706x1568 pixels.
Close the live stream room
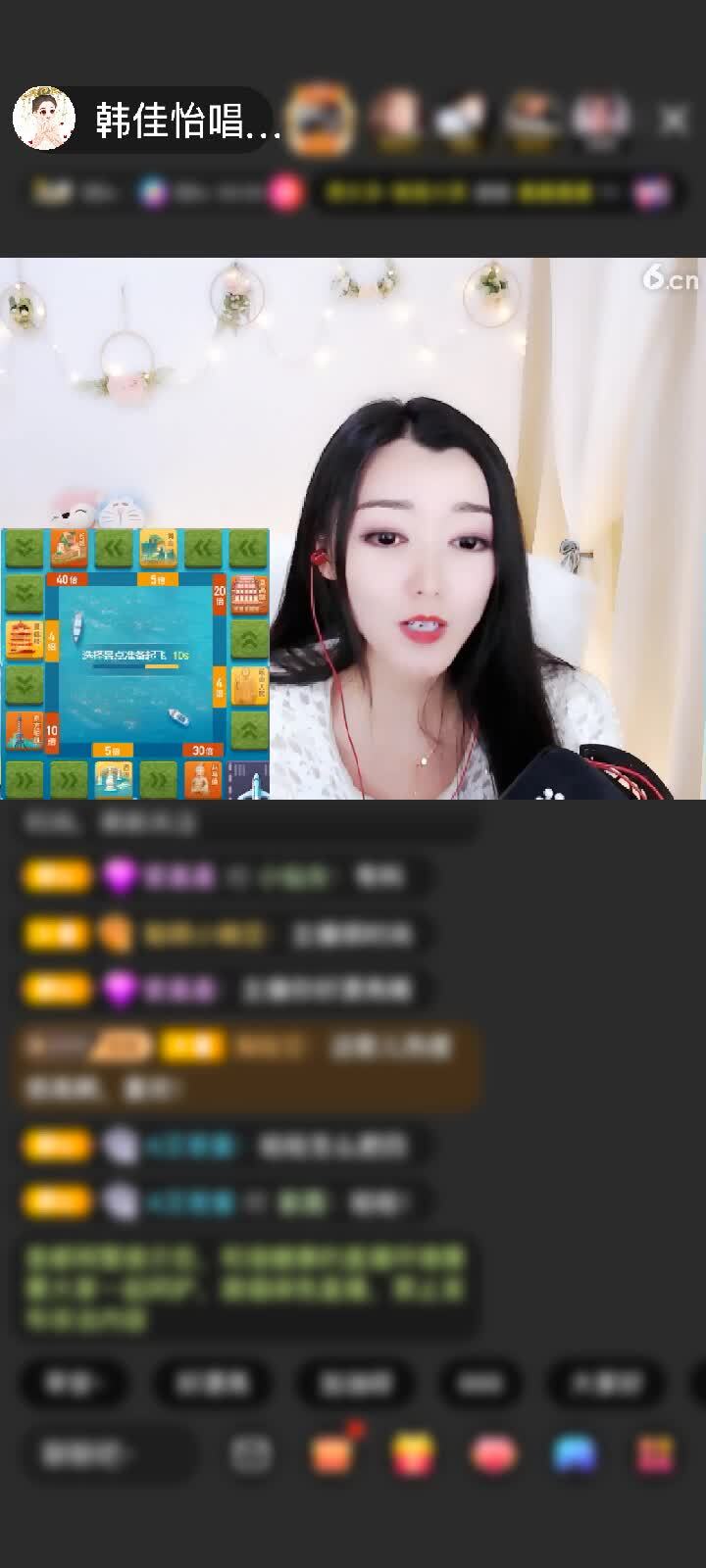(674, 120)
